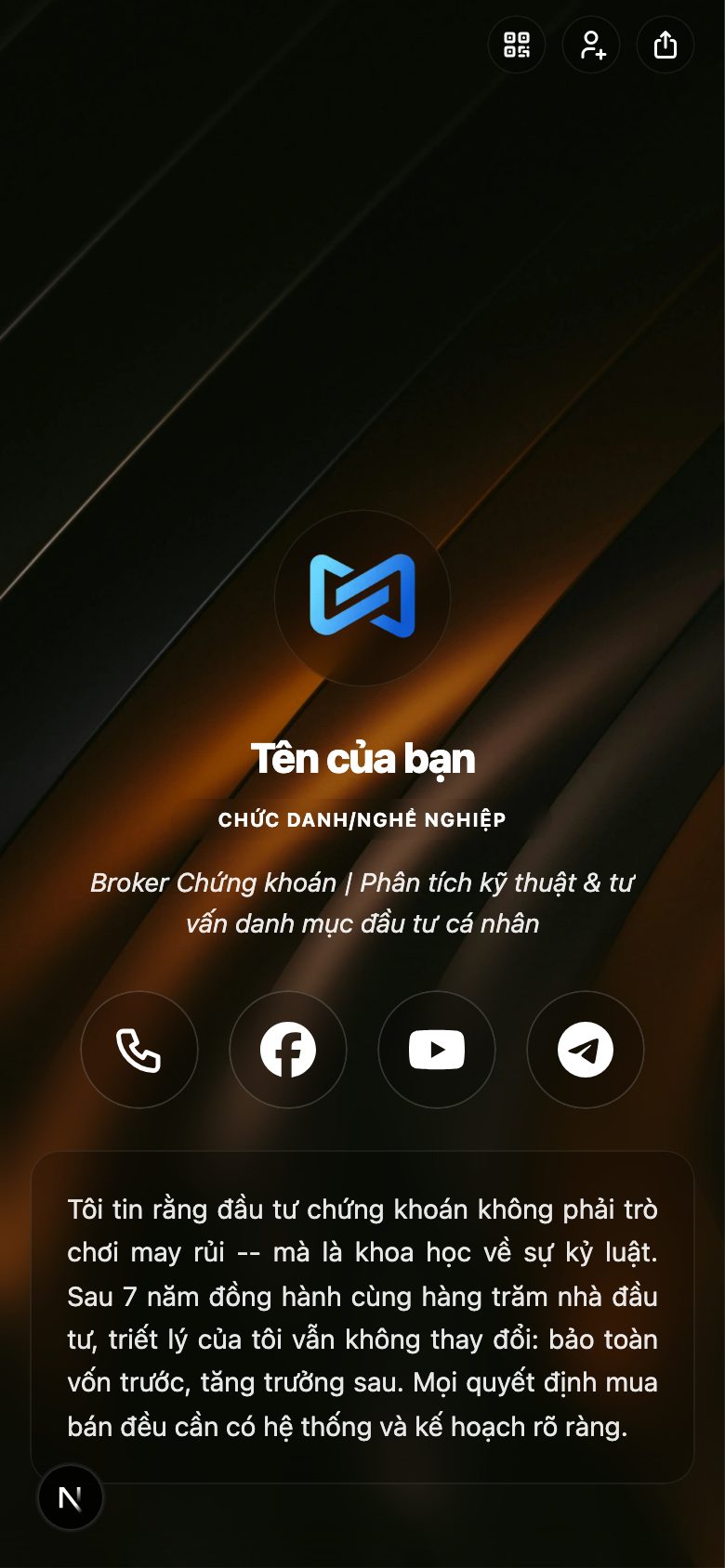
Task: Show the QR code for this profile
Action: [x=517, y=45]
